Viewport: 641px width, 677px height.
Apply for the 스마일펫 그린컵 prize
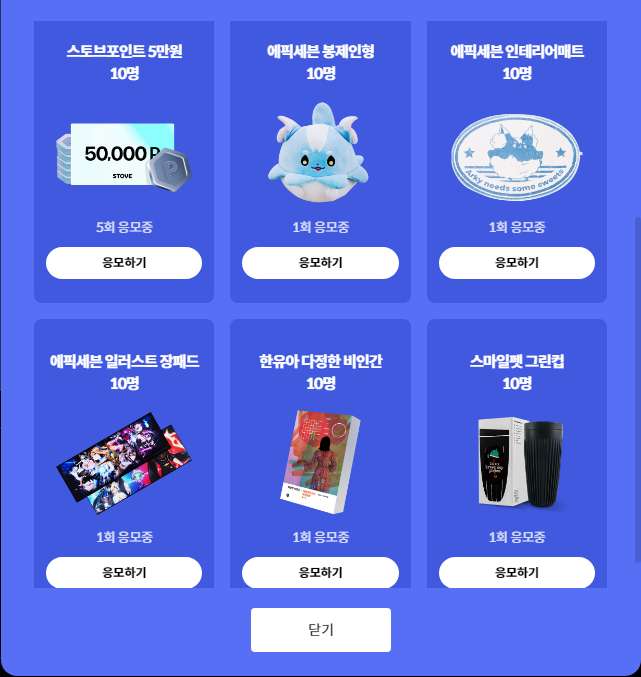point(516,573)
